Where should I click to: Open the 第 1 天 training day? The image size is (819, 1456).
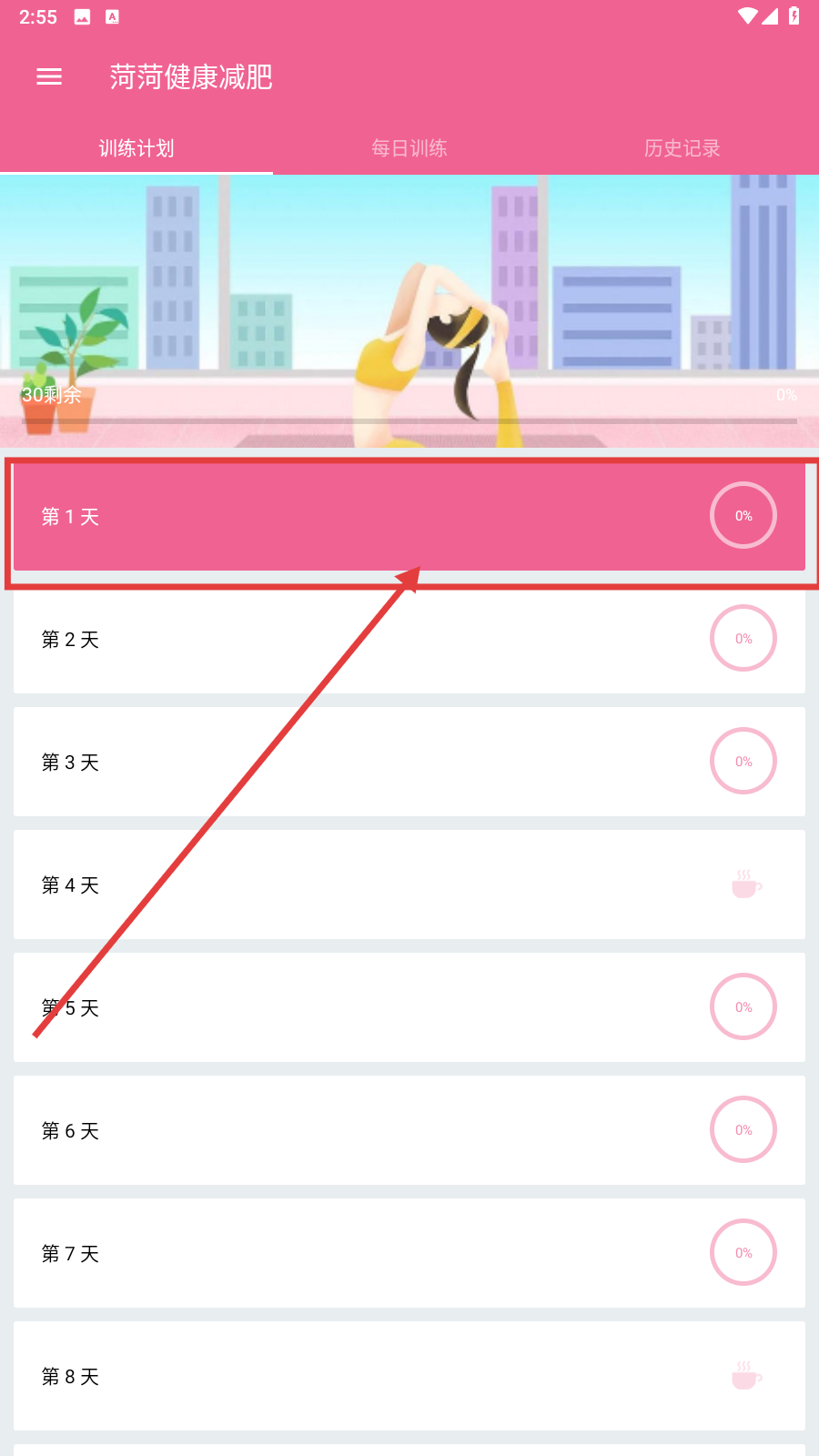tap(409, 517)
